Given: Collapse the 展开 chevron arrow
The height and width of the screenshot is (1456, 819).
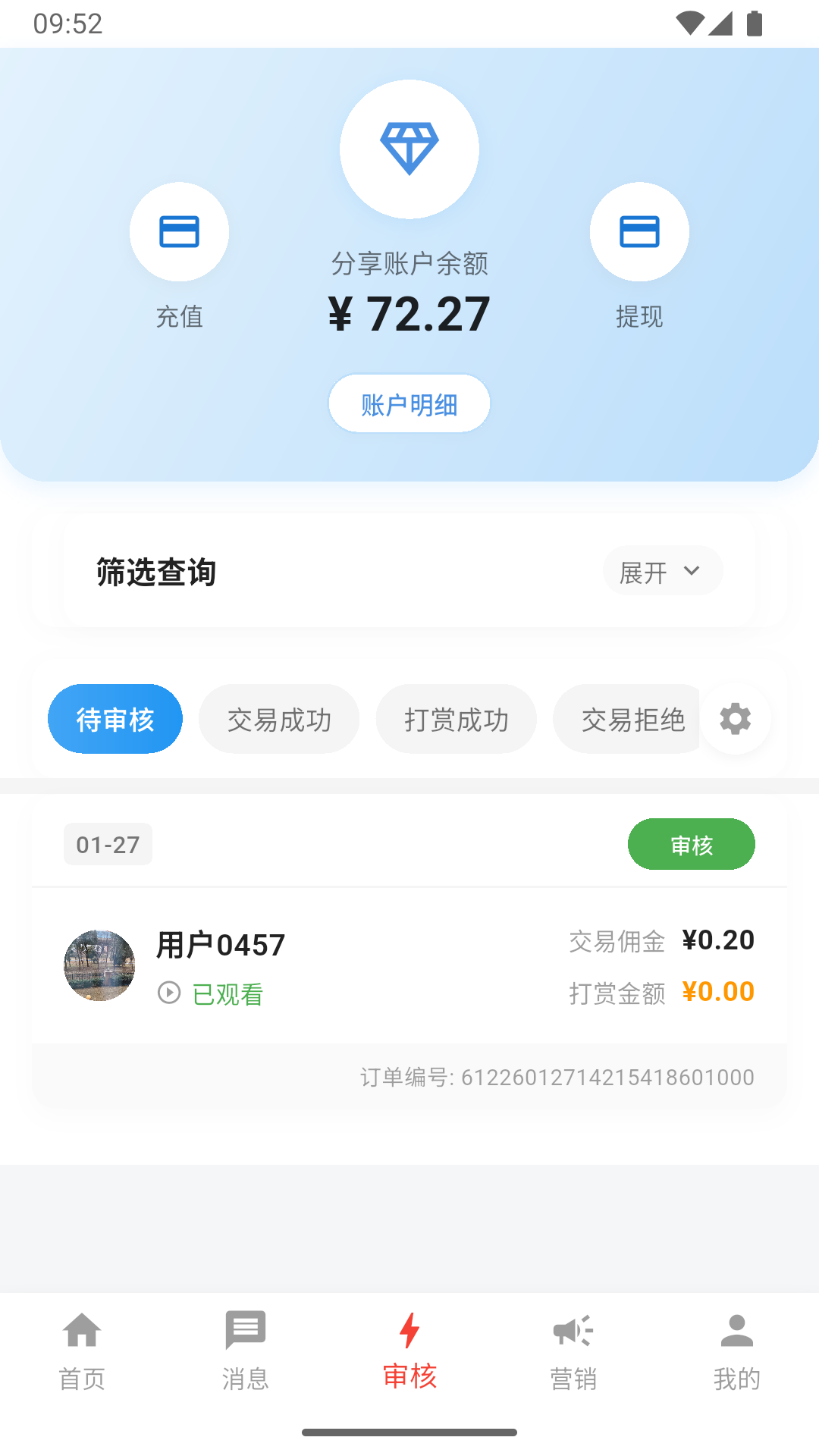Looking at the screenshot, I should (691, 571).
